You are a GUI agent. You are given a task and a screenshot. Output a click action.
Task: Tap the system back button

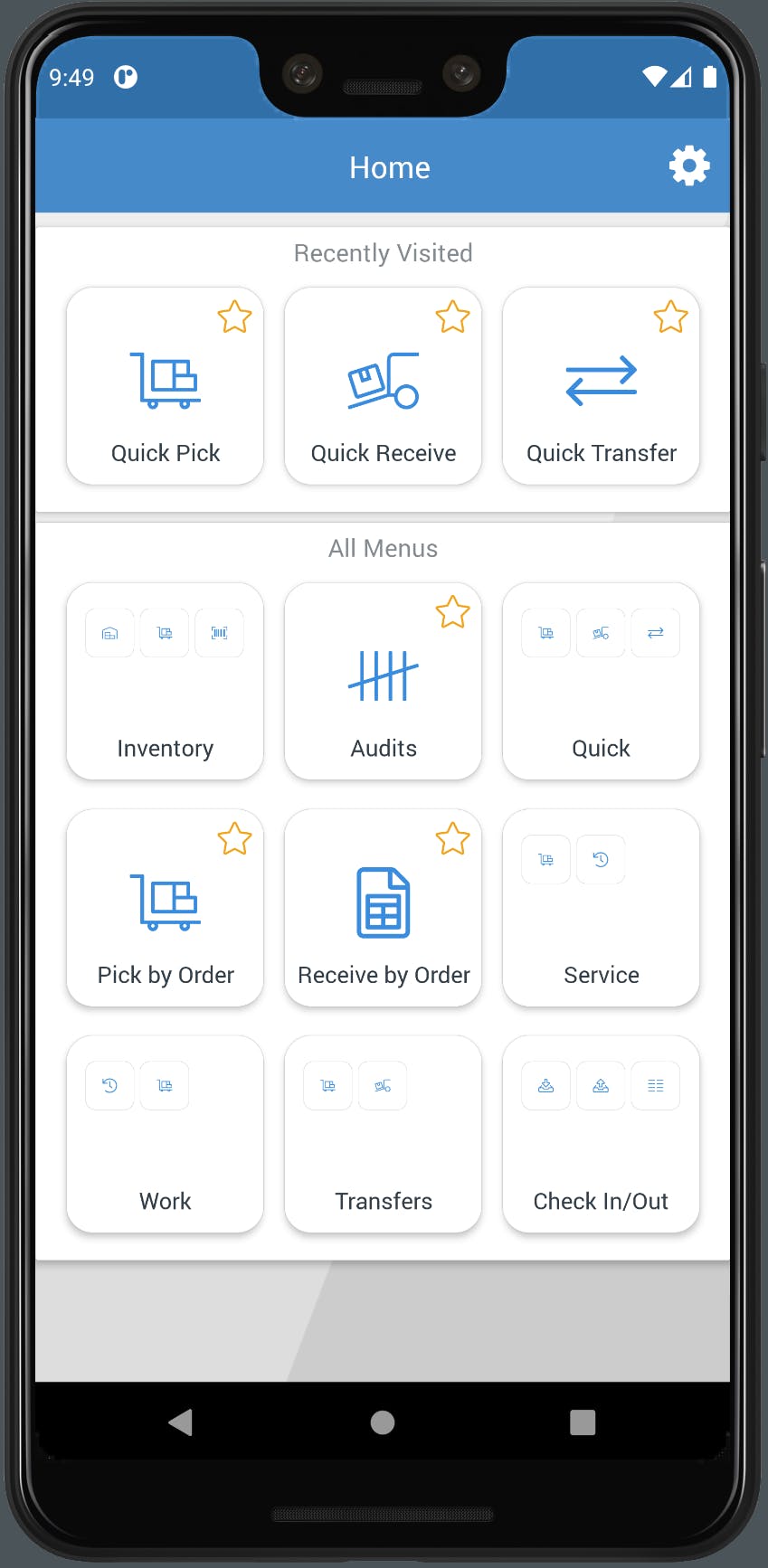[x=181, y=1422]
